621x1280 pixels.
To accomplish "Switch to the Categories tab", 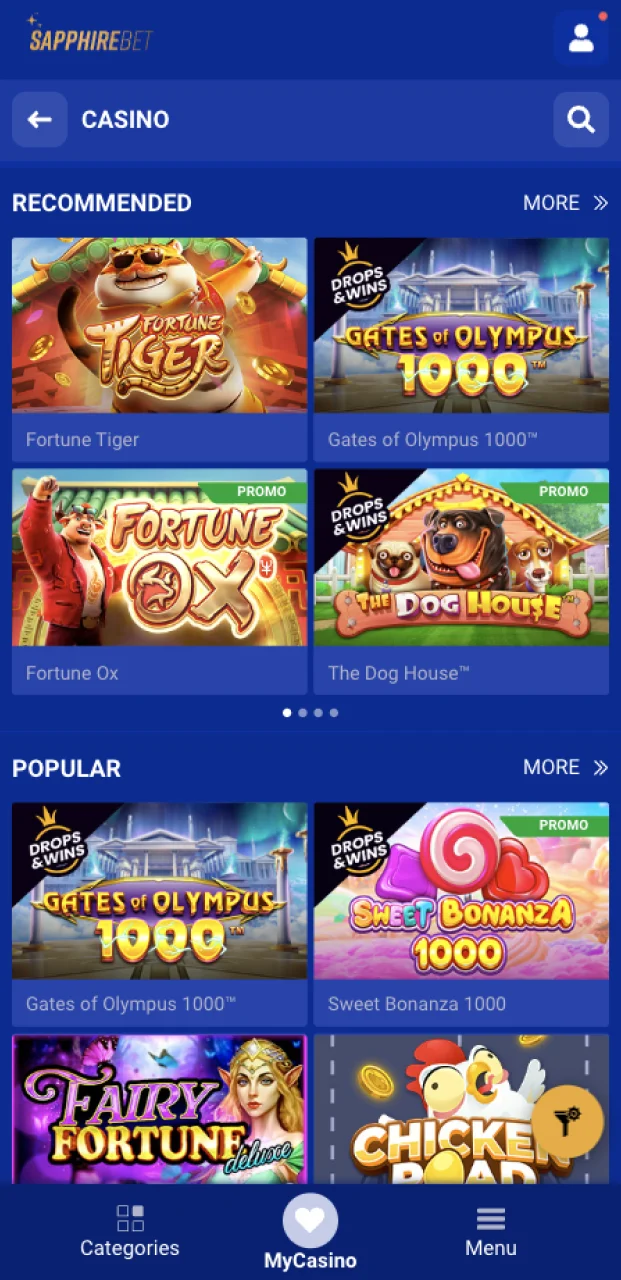I will (130, 1231).
